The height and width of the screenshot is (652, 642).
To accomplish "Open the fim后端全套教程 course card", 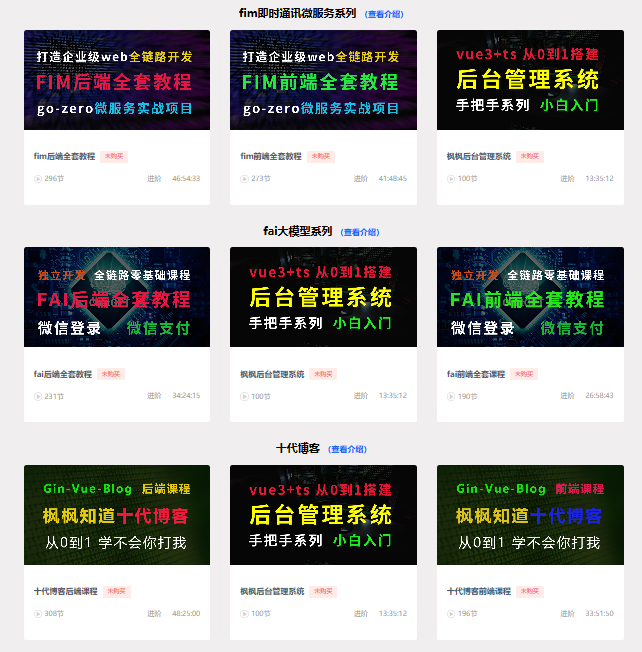I will click(x=117, y=81).
